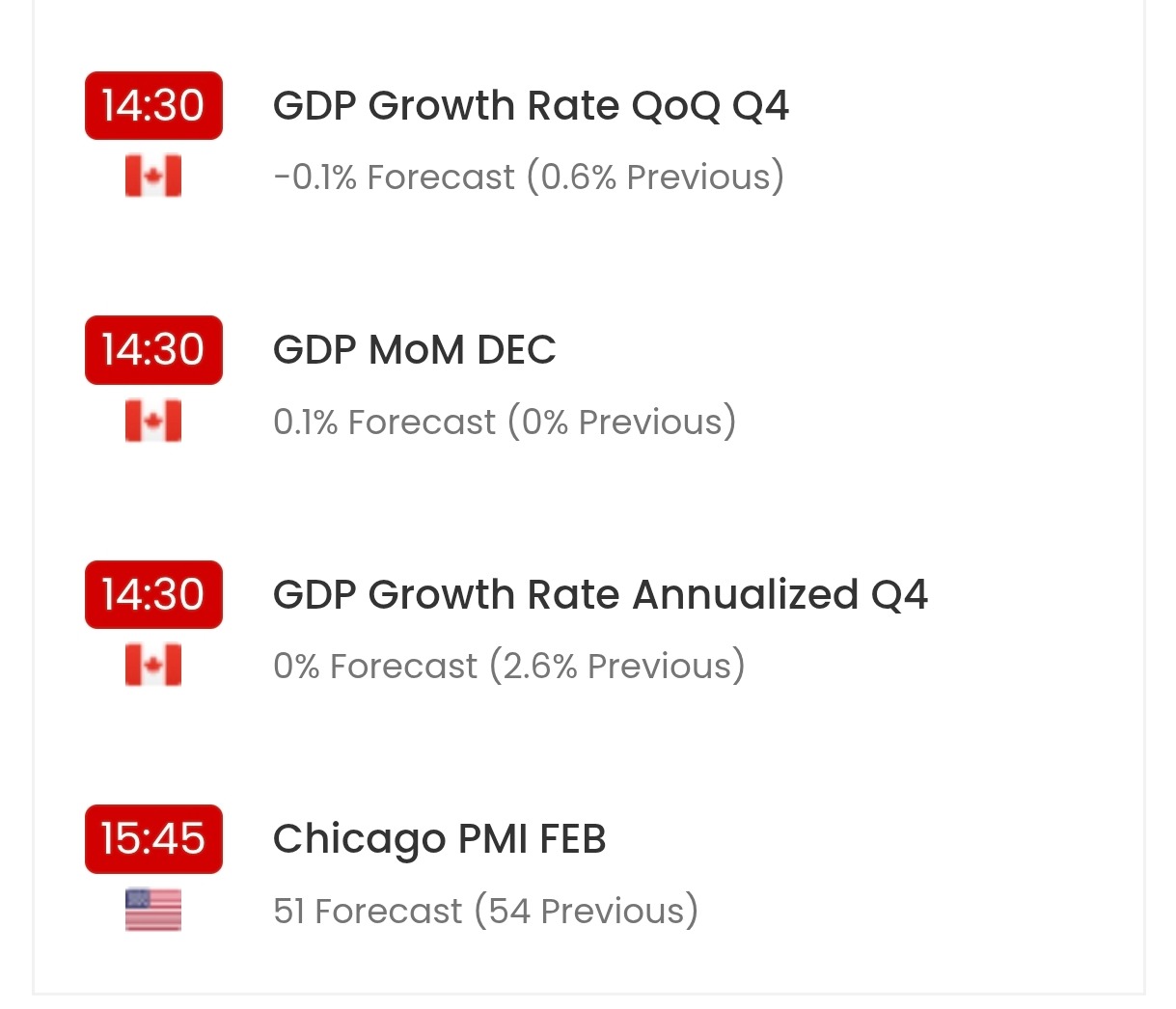
Task: View GDP Growth Rate Annualized Q4 details
Action: coord(600,595)
